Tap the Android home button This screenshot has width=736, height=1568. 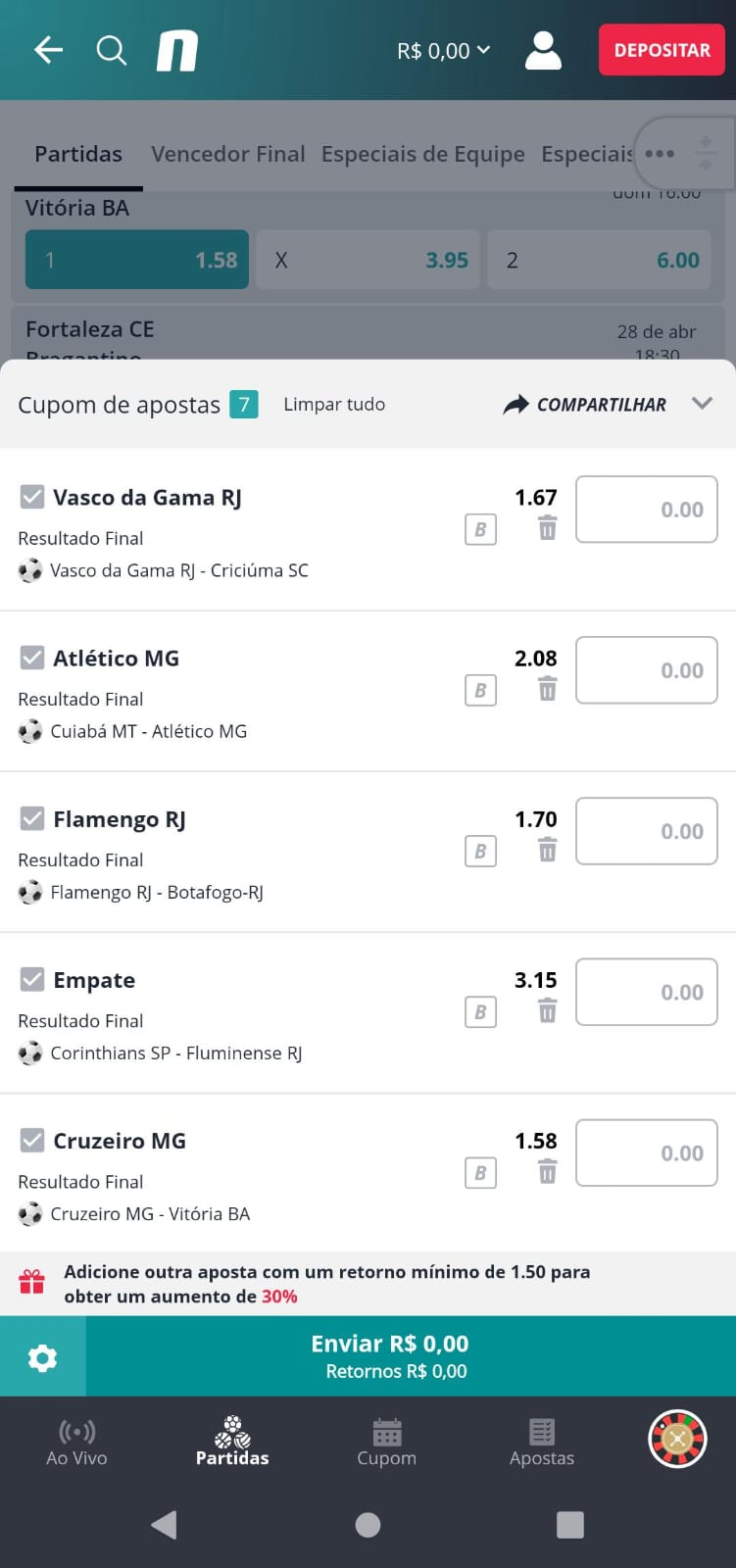point(368,1525)
